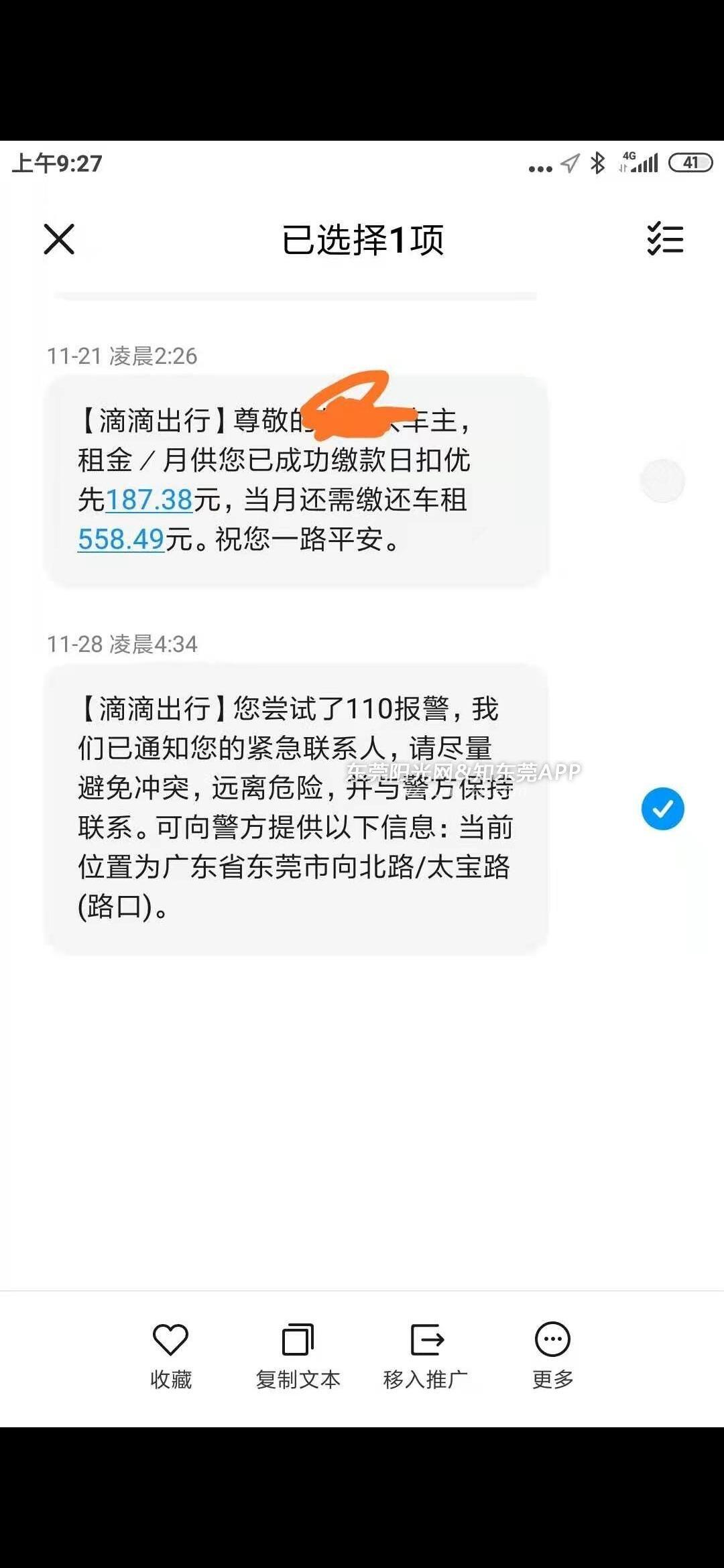This screenshot has height=1568, width=724.
Task: Select the 11-21 rent payment message
Action: pos(662,480)
